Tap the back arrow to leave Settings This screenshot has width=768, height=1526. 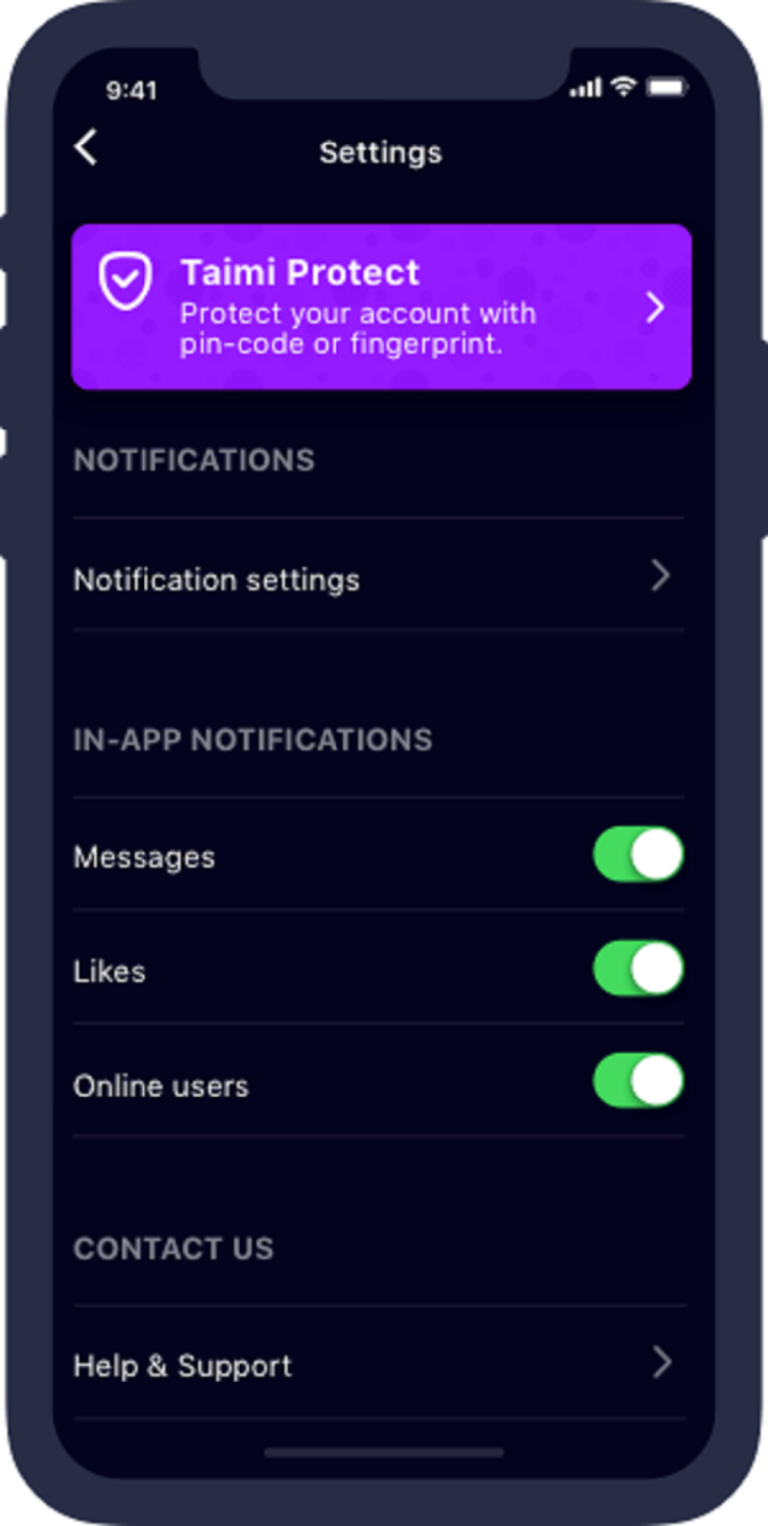85,146
